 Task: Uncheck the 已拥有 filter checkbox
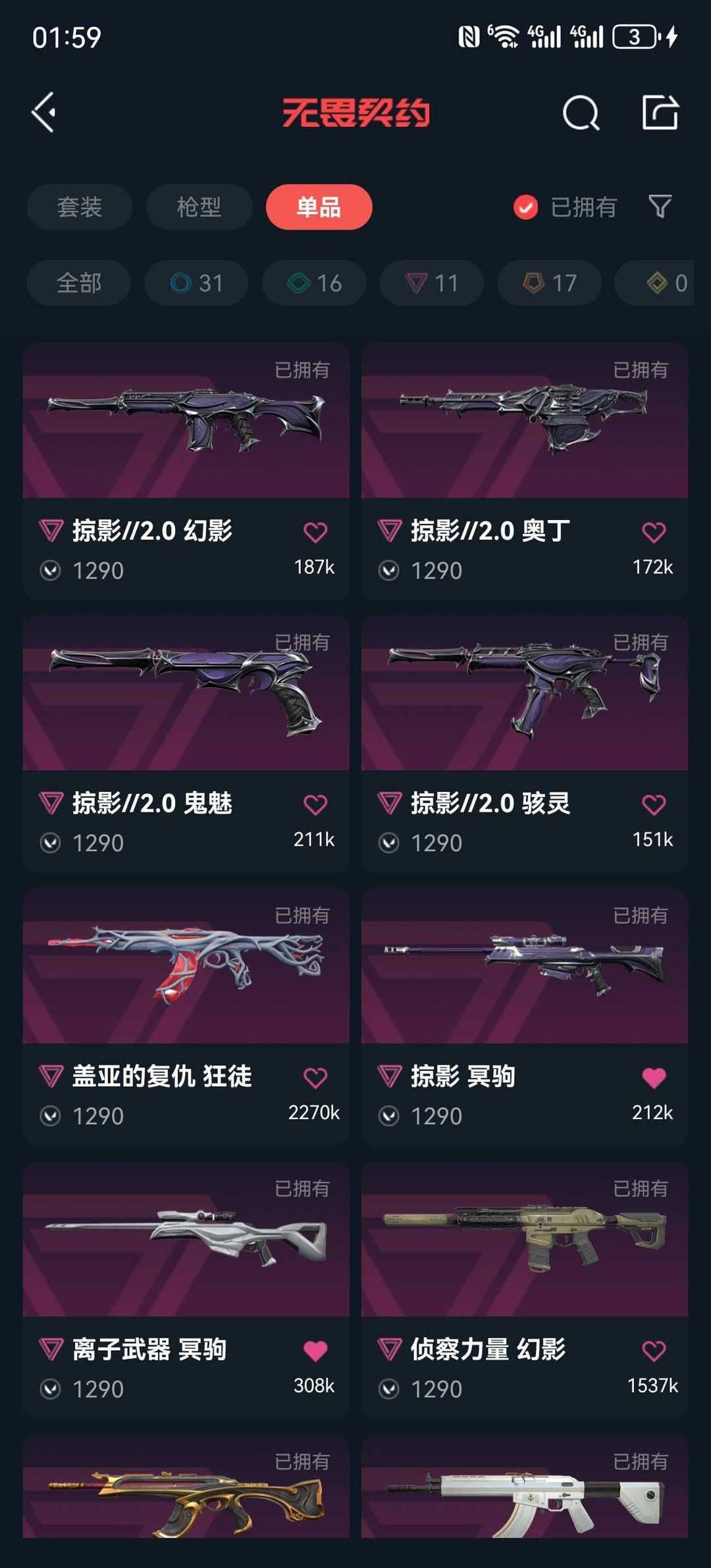click(525, 207)
